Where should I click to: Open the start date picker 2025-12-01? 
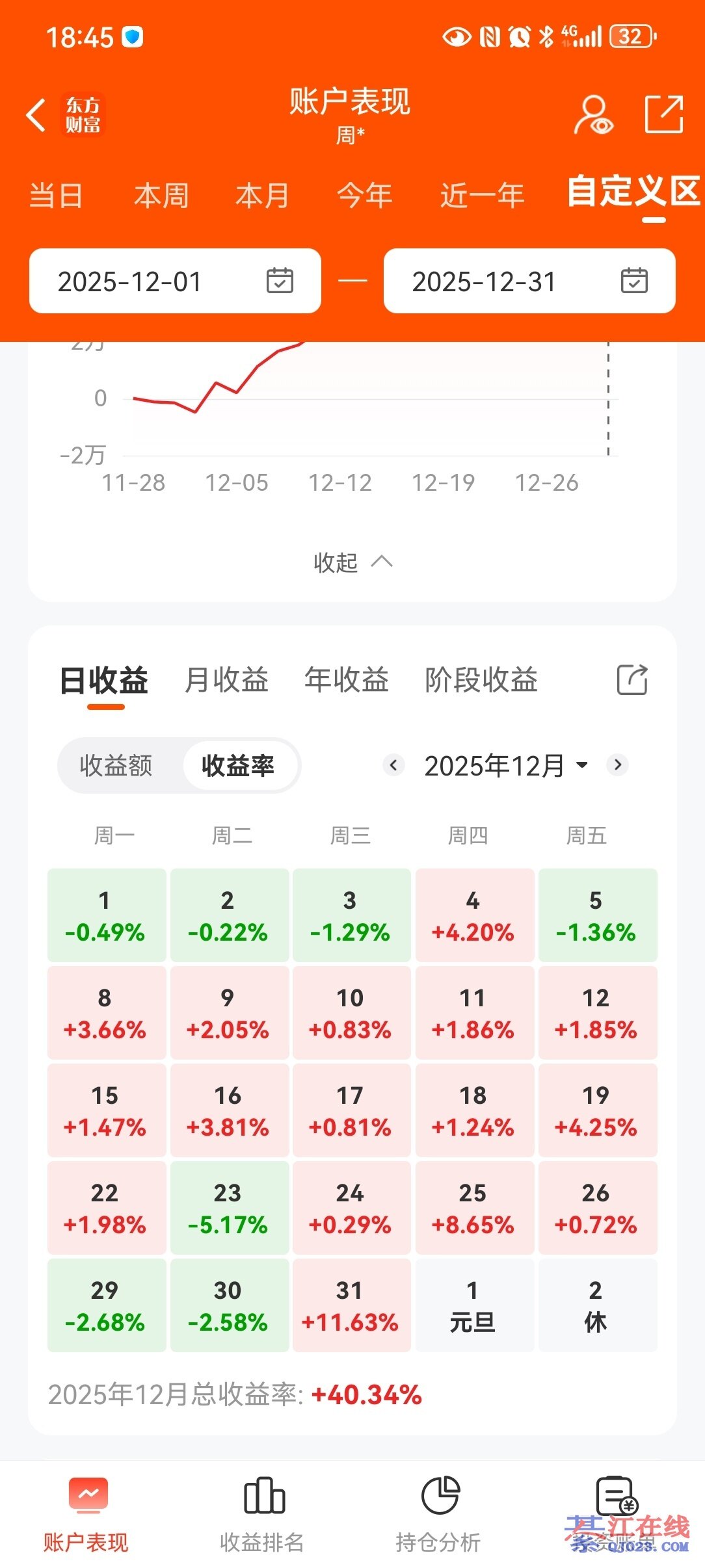pos(175,281)
